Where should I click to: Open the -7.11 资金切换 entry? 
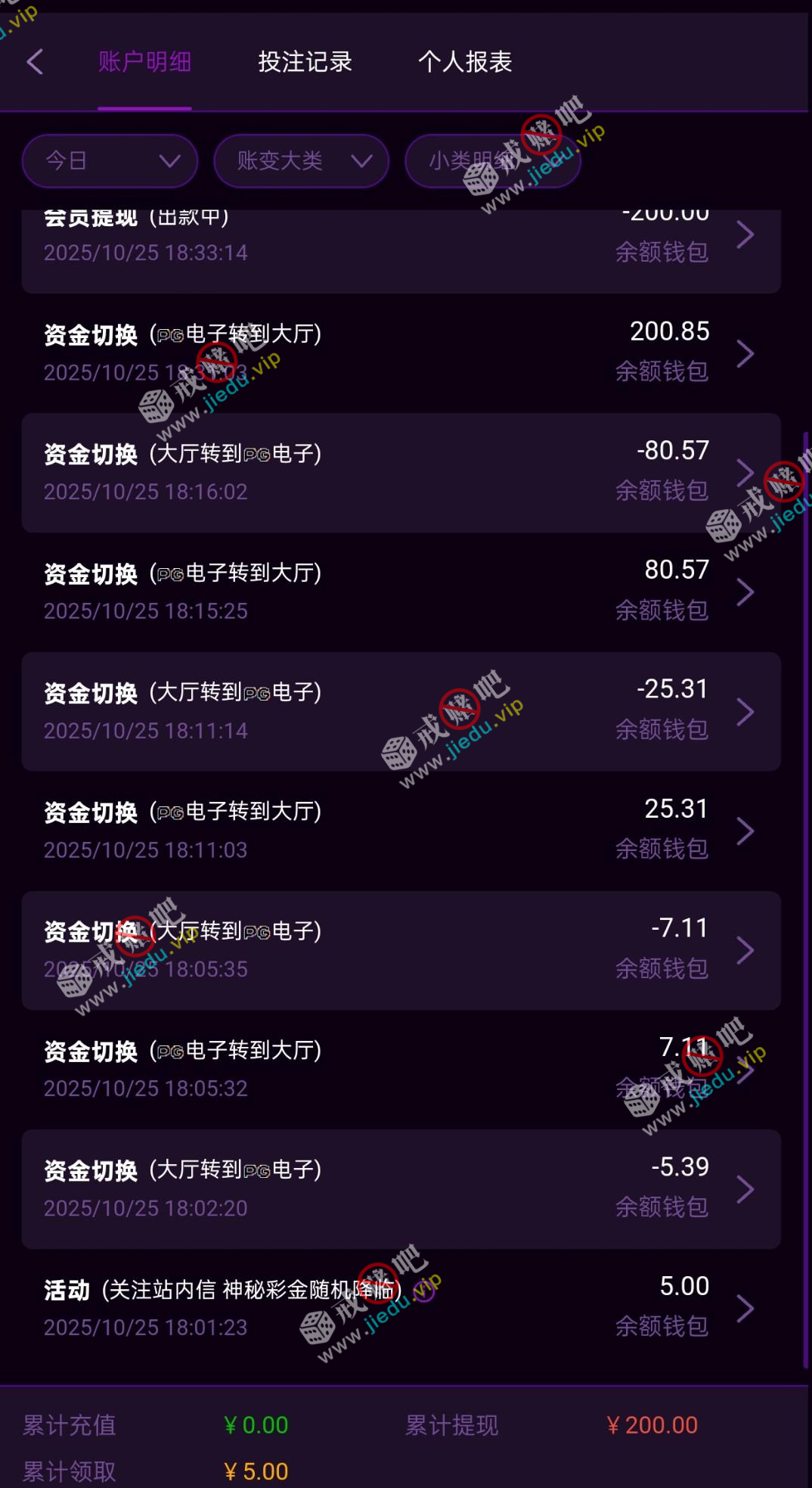point(401,950)
